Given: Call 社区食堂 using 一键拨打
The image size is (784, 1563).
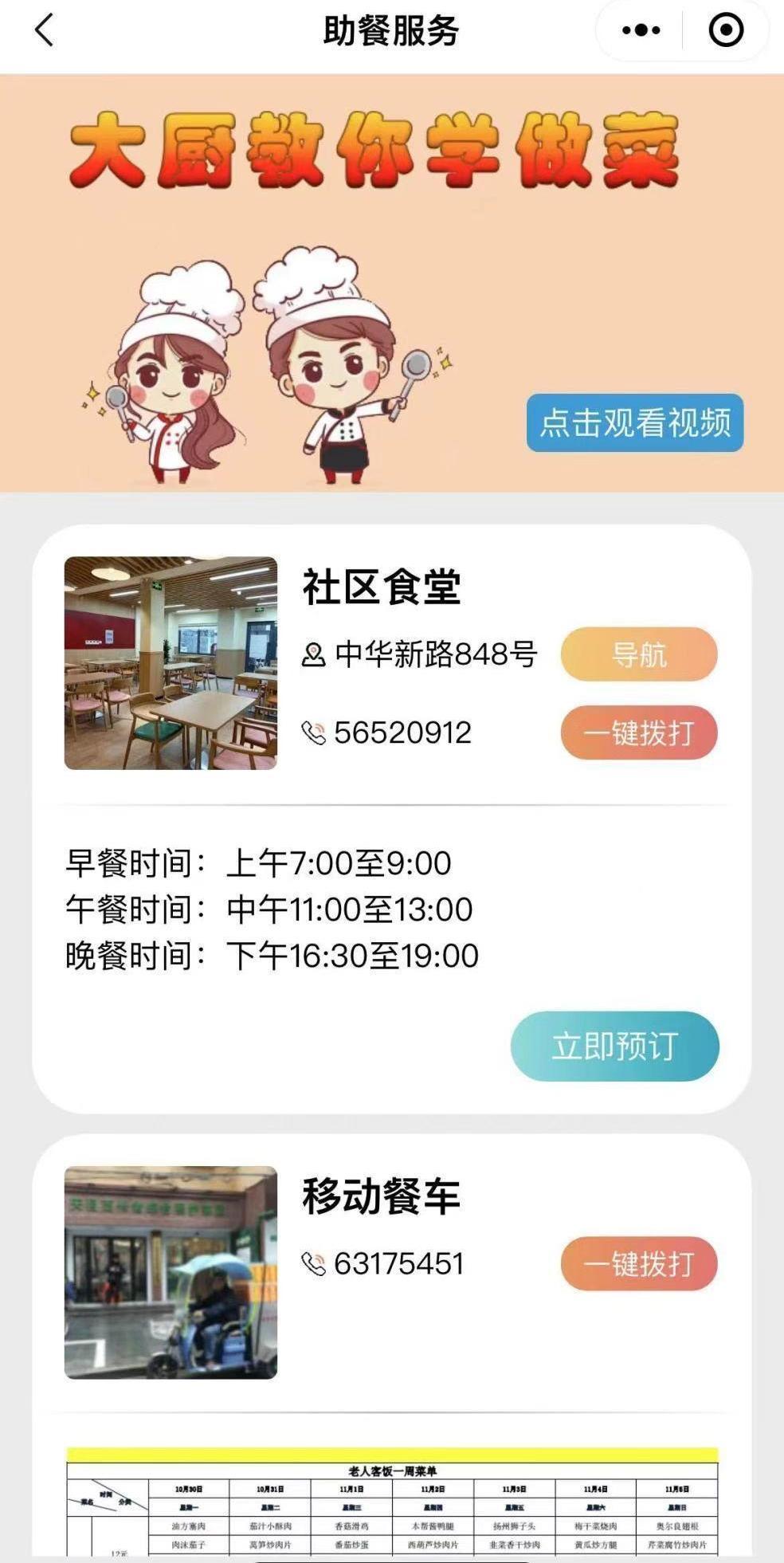Looking at the screenshot, I should pos(639,732).
